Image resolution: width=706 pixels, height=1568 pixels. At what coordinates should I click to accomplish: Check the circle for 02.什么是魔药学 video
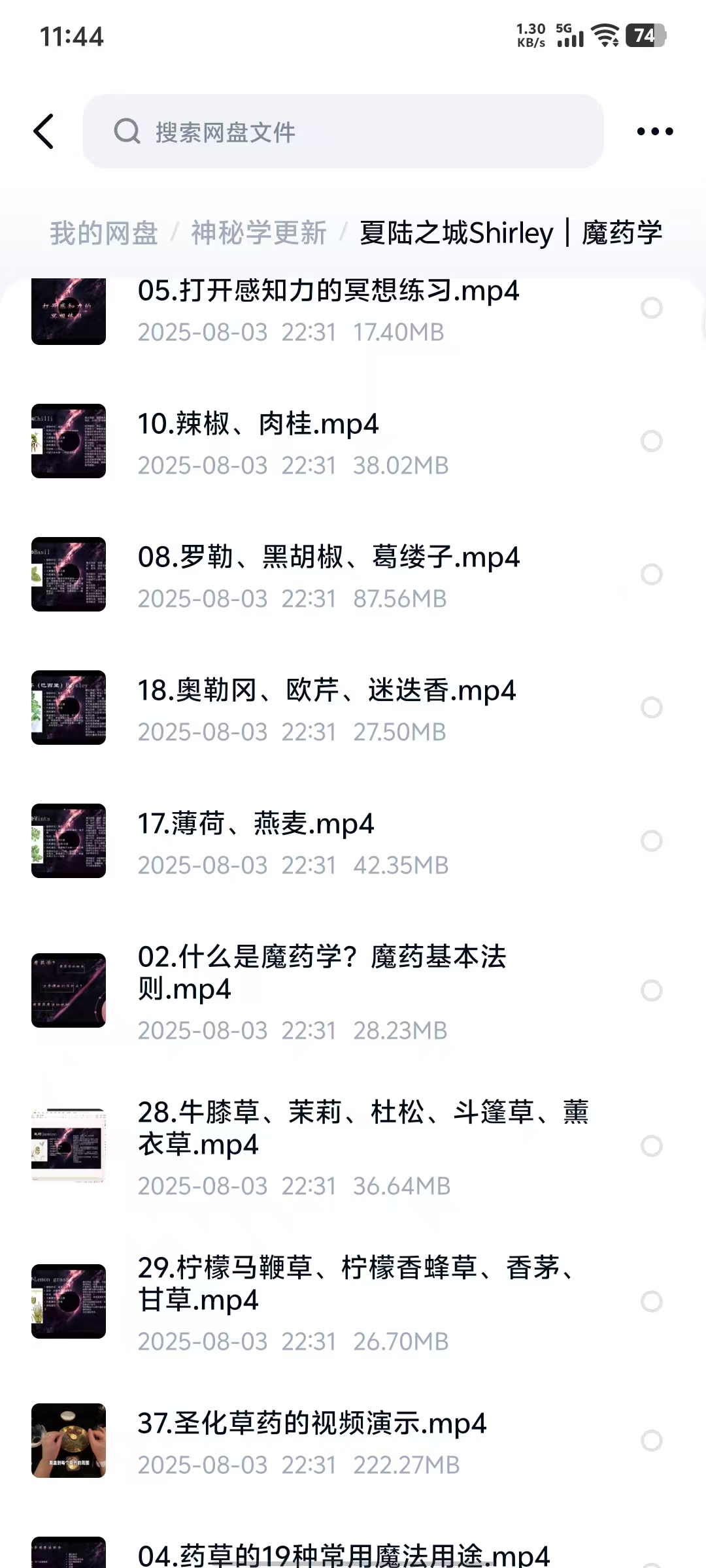click(x=651, y=990)
